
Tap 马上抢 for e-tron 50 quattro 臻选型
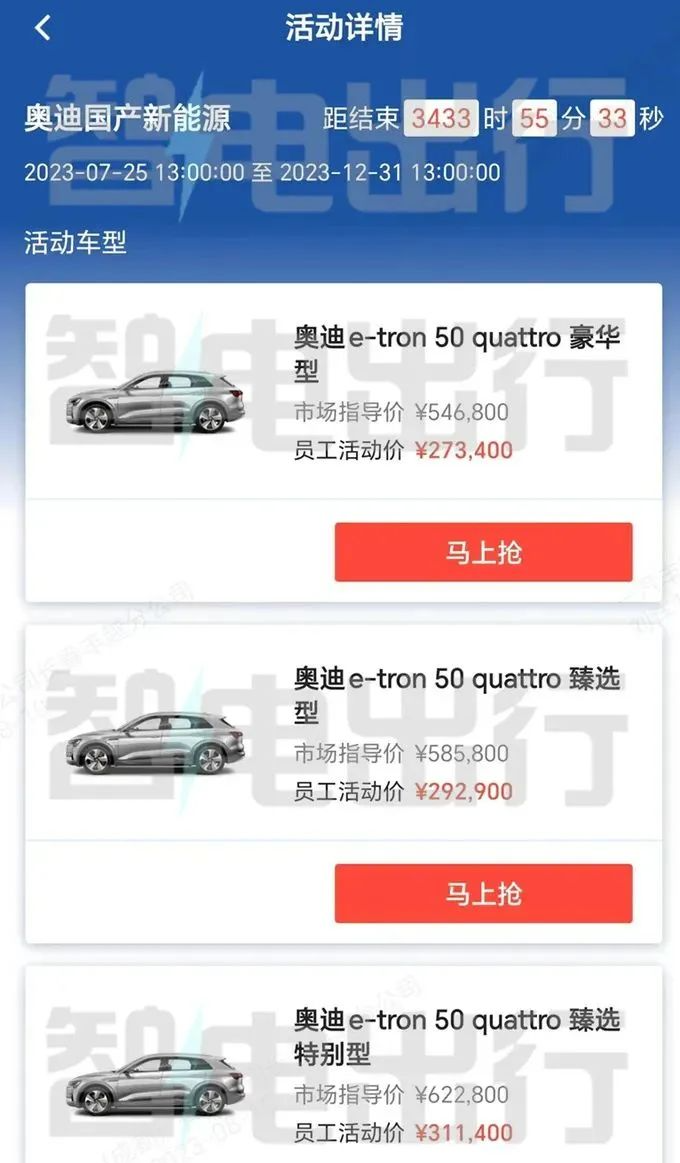click(x=483, y=893)
